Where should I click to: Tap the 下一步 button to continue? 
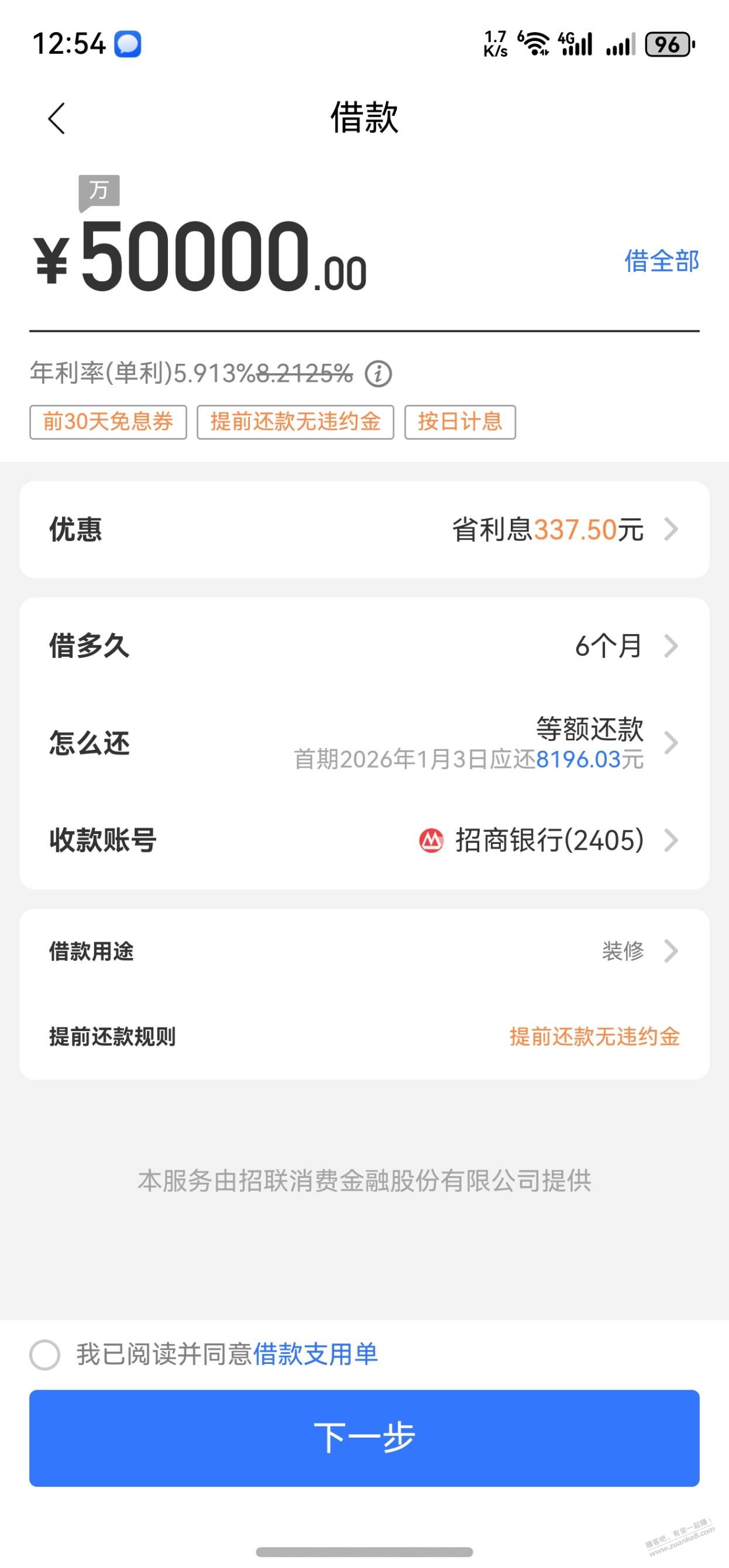click(364, 1438)
